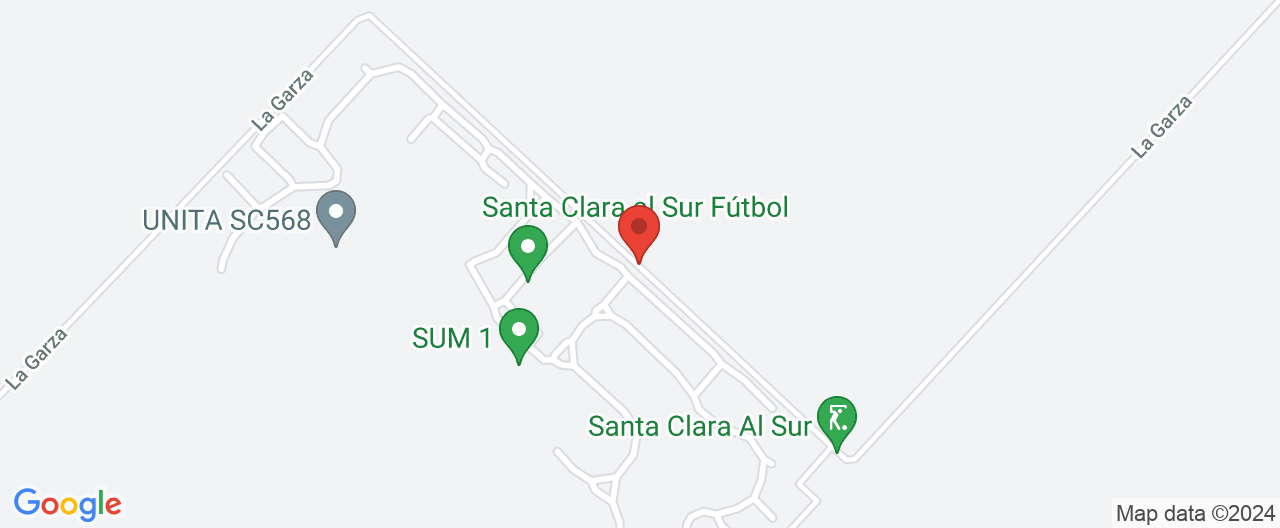The image size is (1280, 528).
Task: Open the UNITA SC568 map pin
Action: pyautogui.click(x=336, y=213)
